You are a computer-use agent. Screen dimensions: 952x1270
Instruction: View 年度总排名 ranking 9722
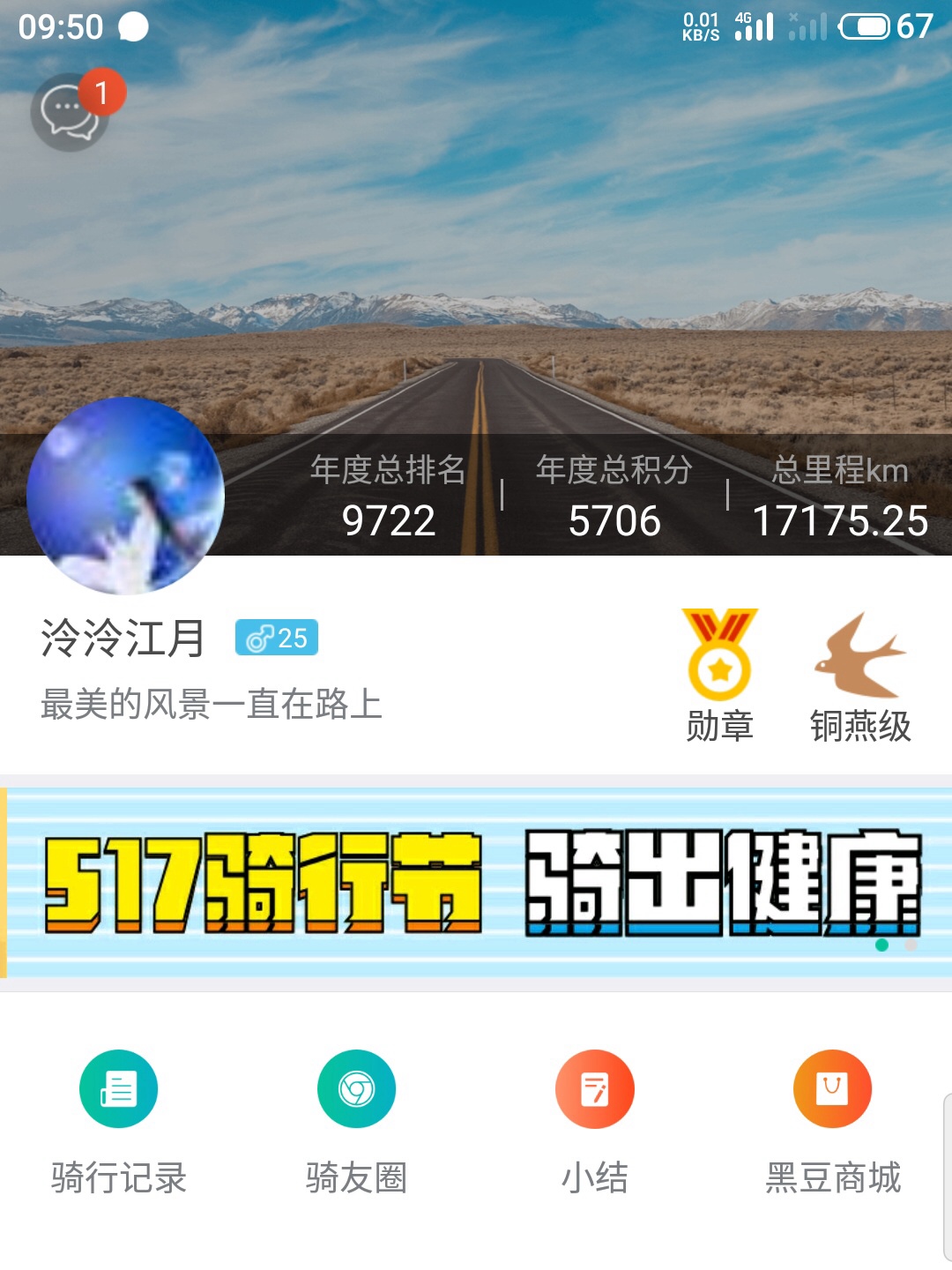[388, 497]
